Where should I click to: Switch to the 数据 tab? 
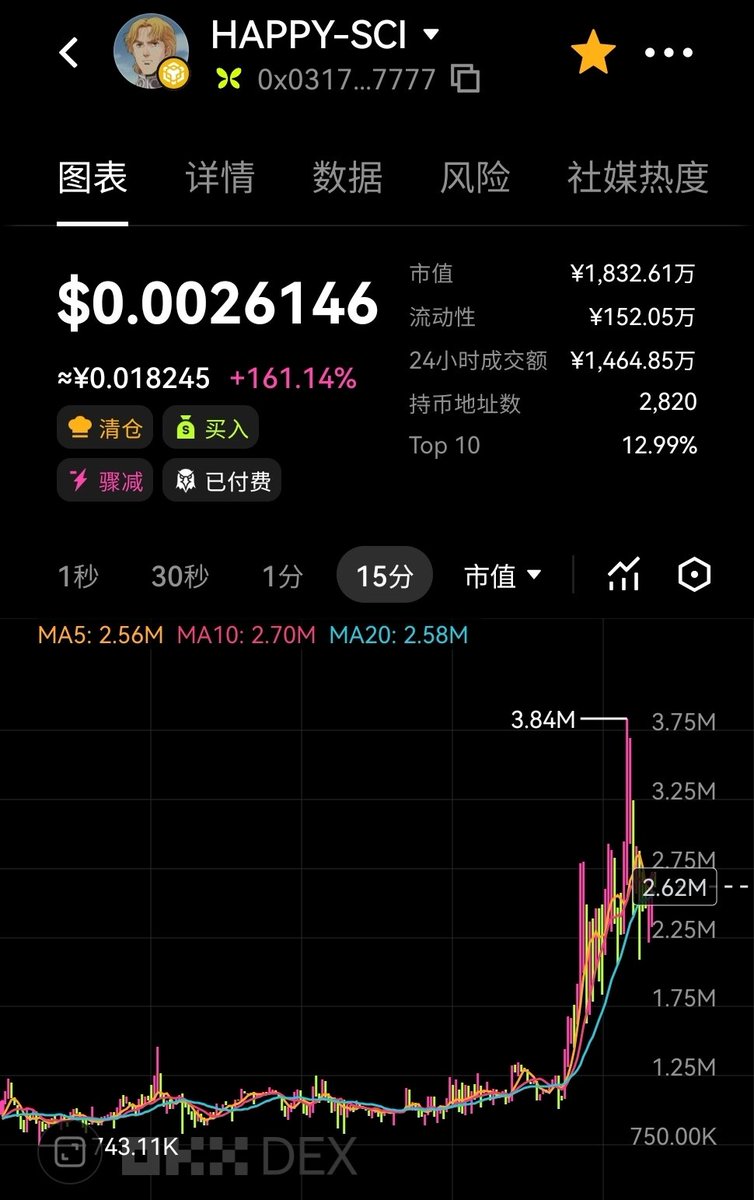pos(347,177)
